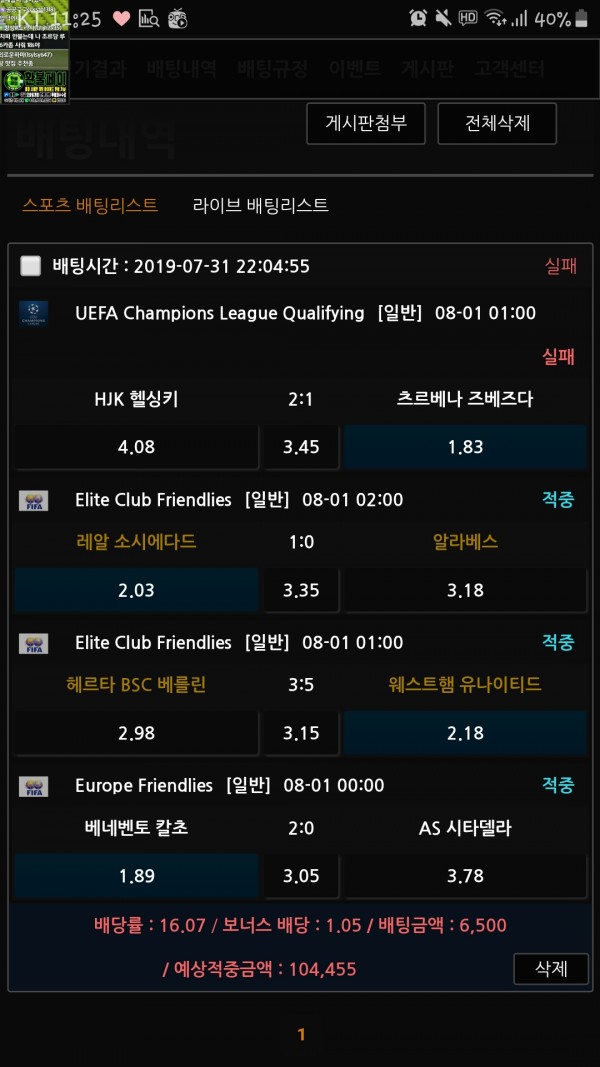Select page number 1
Screen dimensions: 600x1067
tap(301, 1035)
